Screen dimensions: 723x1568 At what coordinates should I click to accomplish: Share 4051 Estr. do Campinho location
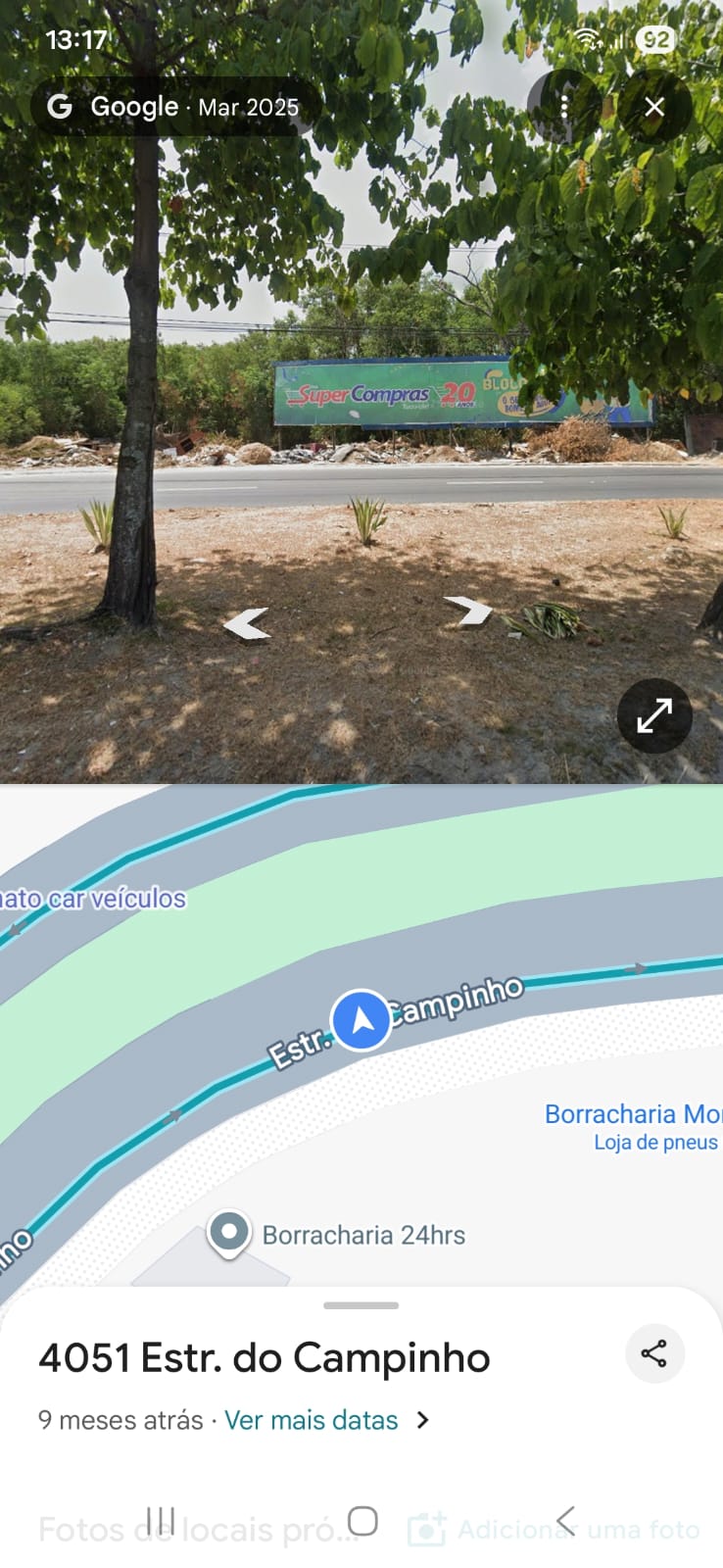tap(653, 1354)
